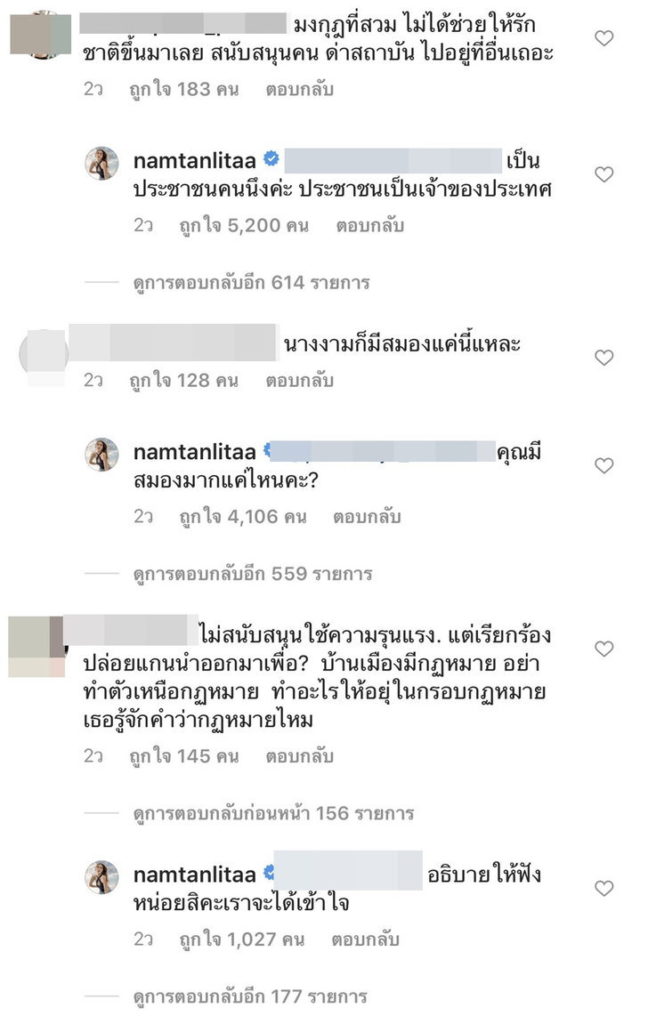Like the comment with 128 likes
This screenshot has width=648, height=1024.
click(x=604, y=358)
